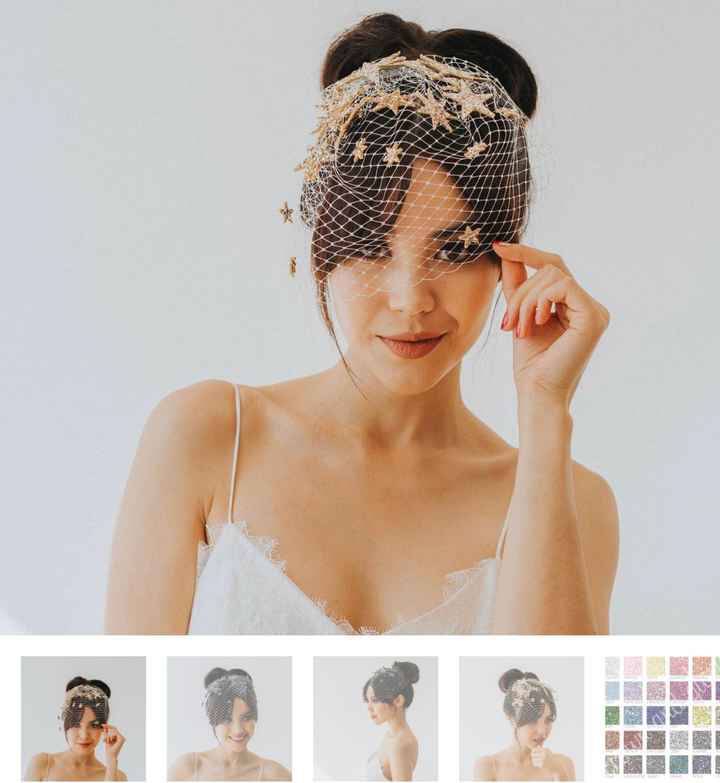This screenshot has width=720, height=783.
Task: Pick the lavender swatch in the color grid
Action: point(632,689)
